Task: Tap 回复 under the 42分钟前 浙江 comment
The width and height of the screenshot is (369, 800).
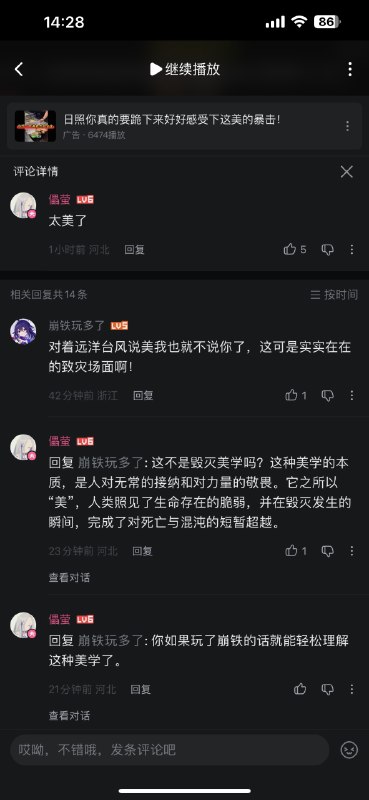Action: (143, 395)
